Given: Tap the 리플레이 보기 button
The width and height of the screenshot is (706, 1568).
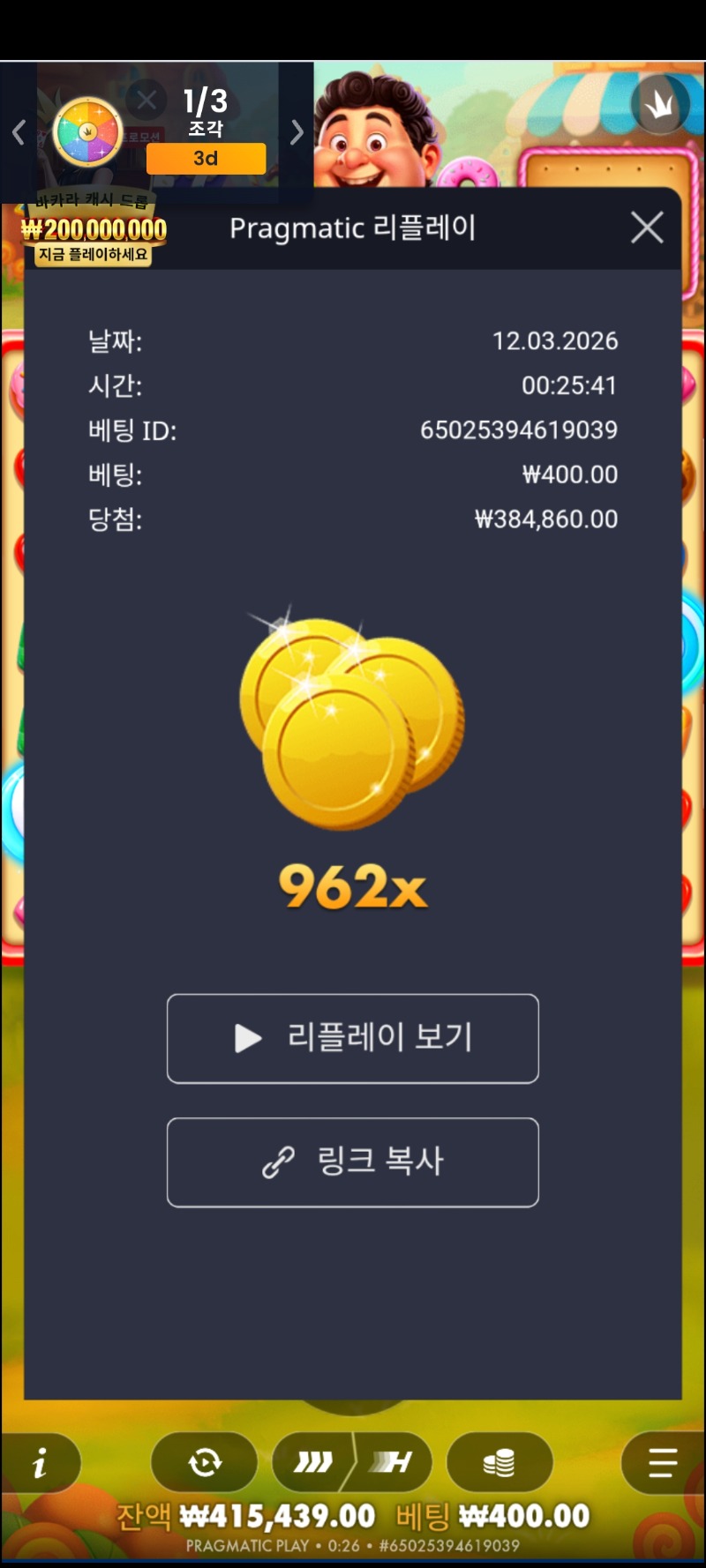Looking at the screenshot, I should click(x=352, y=1038).
